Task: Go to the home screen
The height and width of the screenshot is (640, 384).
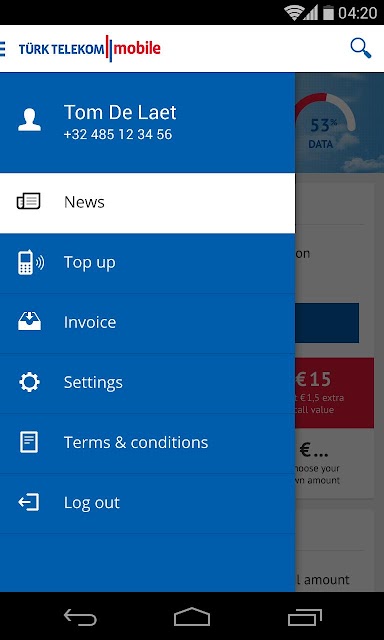Action: [x=192, y=617]
